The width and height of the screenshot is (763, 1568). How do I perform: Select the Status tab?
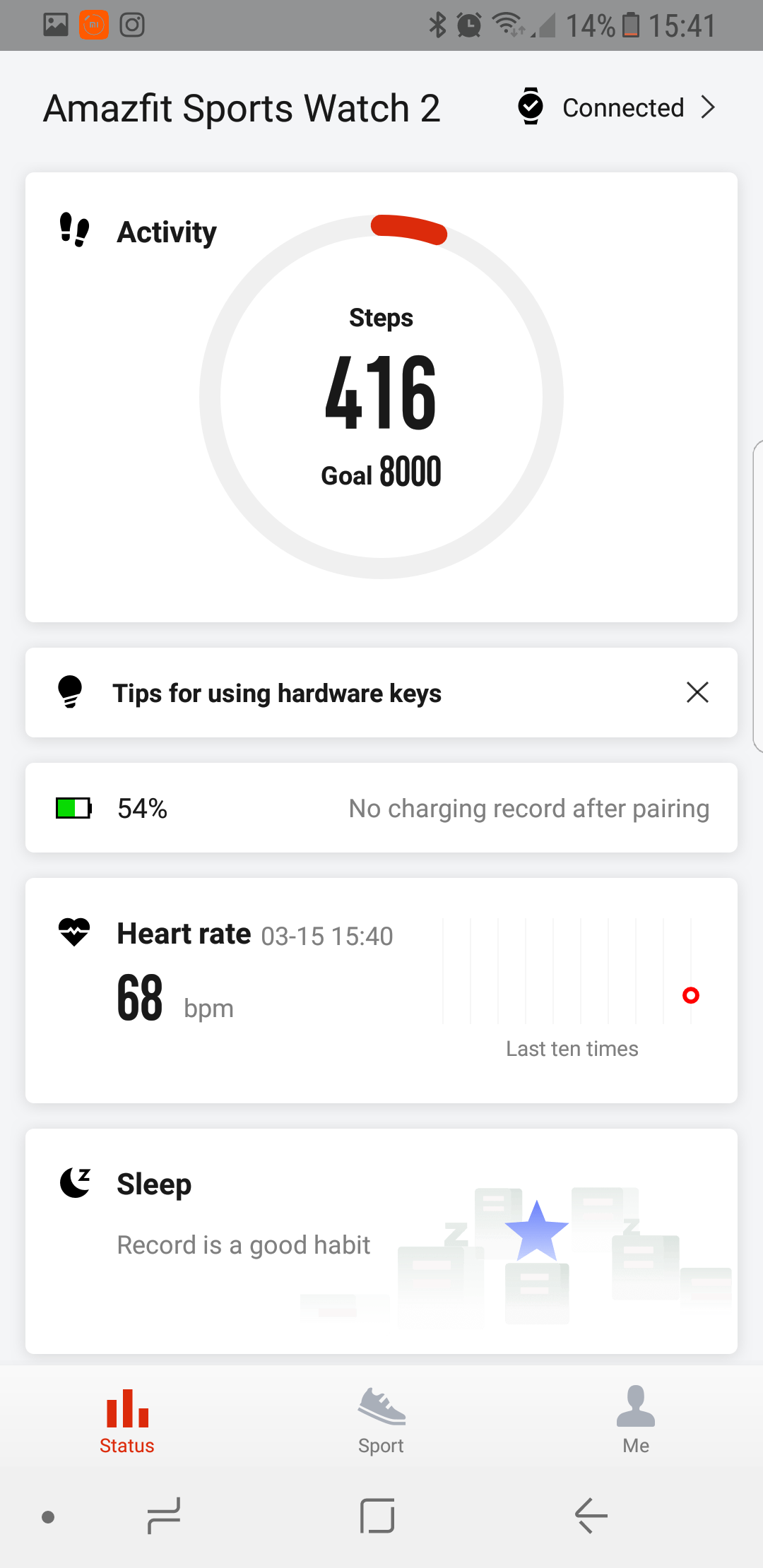[127, 1420]
